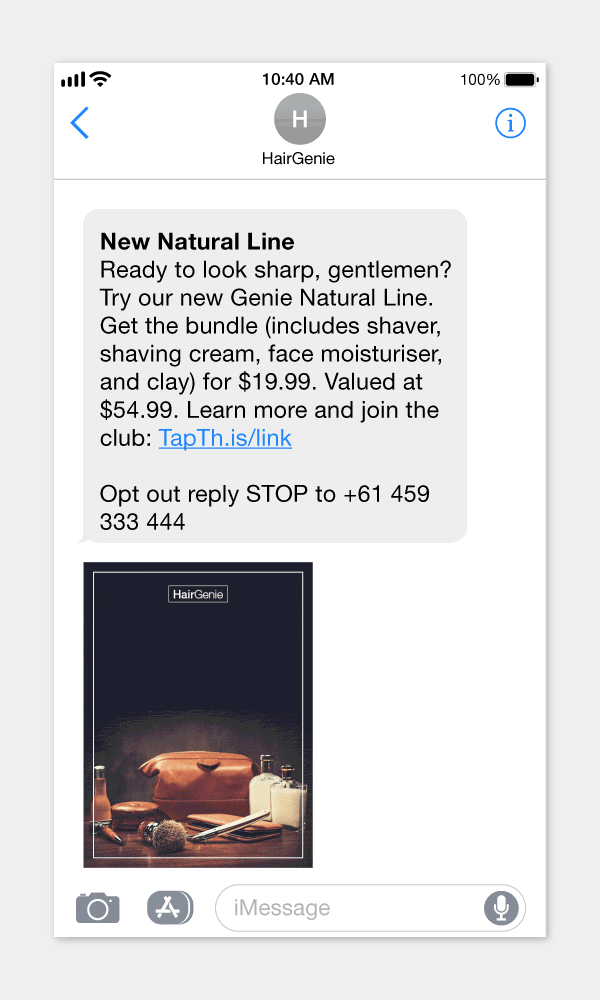Go back to the messages list
The image size is (600, 1000).
click(x=80, y=123)
